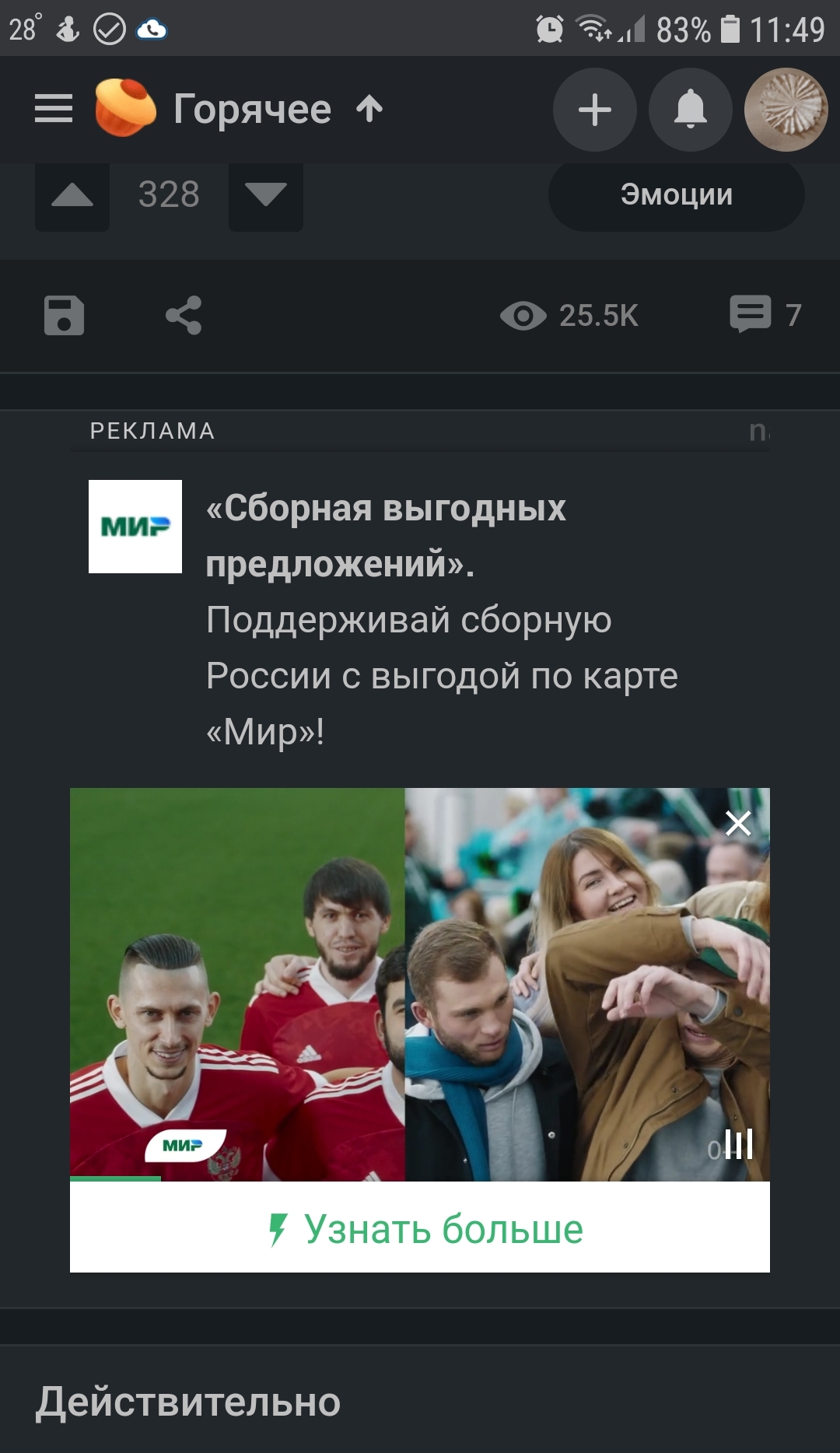Open the «Сборная выгодных предложений» ad headline

point(386,535)
